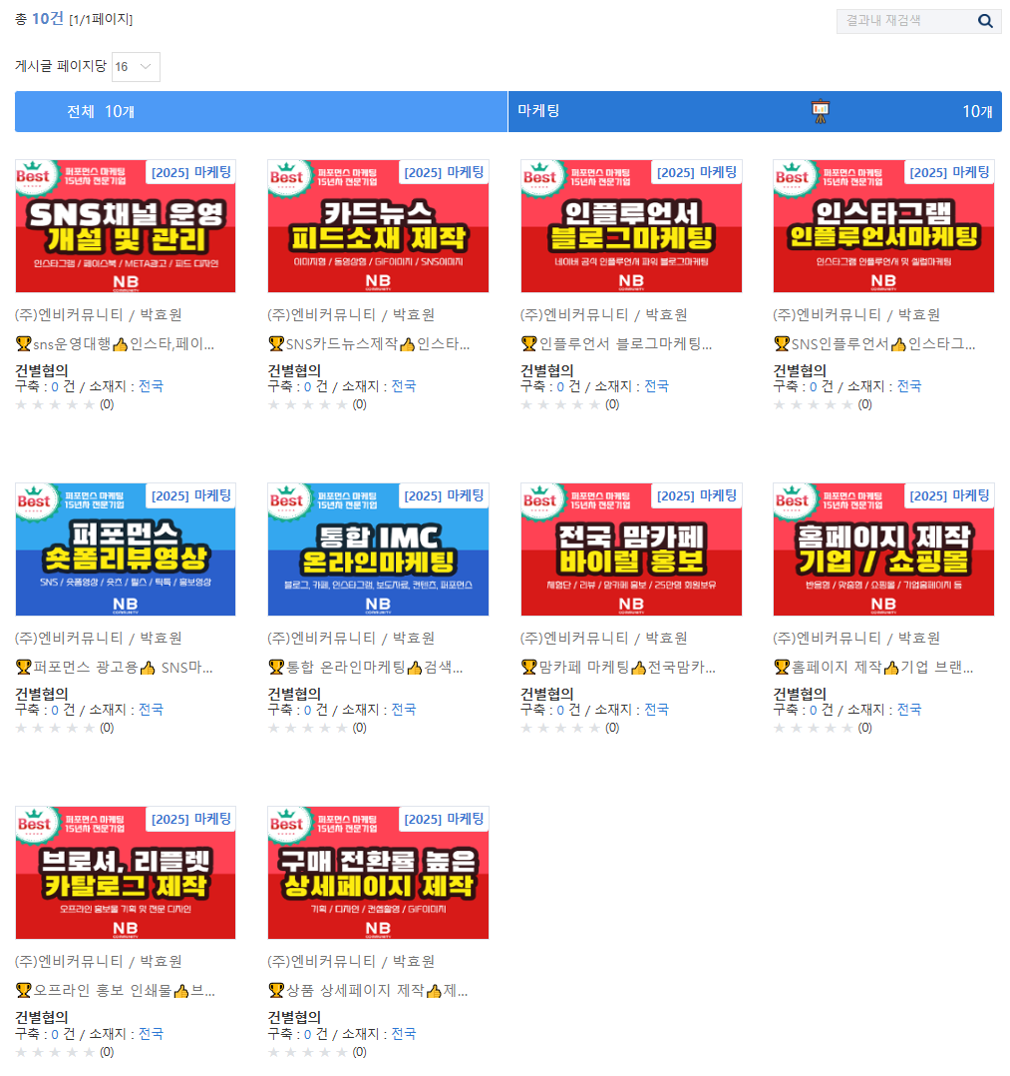The image size is (1010, 1076).
Task: Open the 전국 맘카페 바이럴 홍보 card
Action: click(x=631, y=549)
